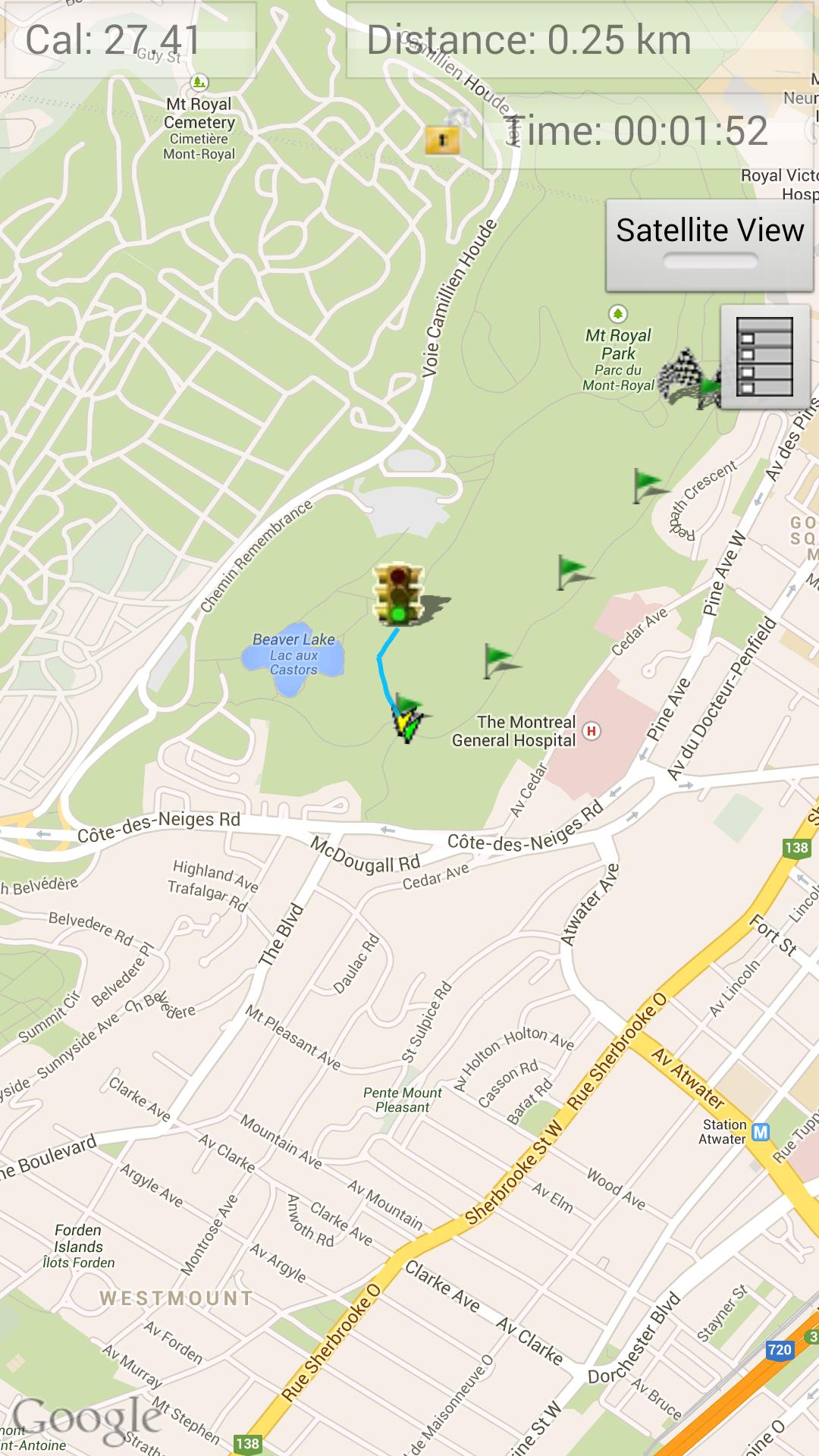Tap the traffic light start marker
This screenshot has width=819, height=1456.
point(397,594)
